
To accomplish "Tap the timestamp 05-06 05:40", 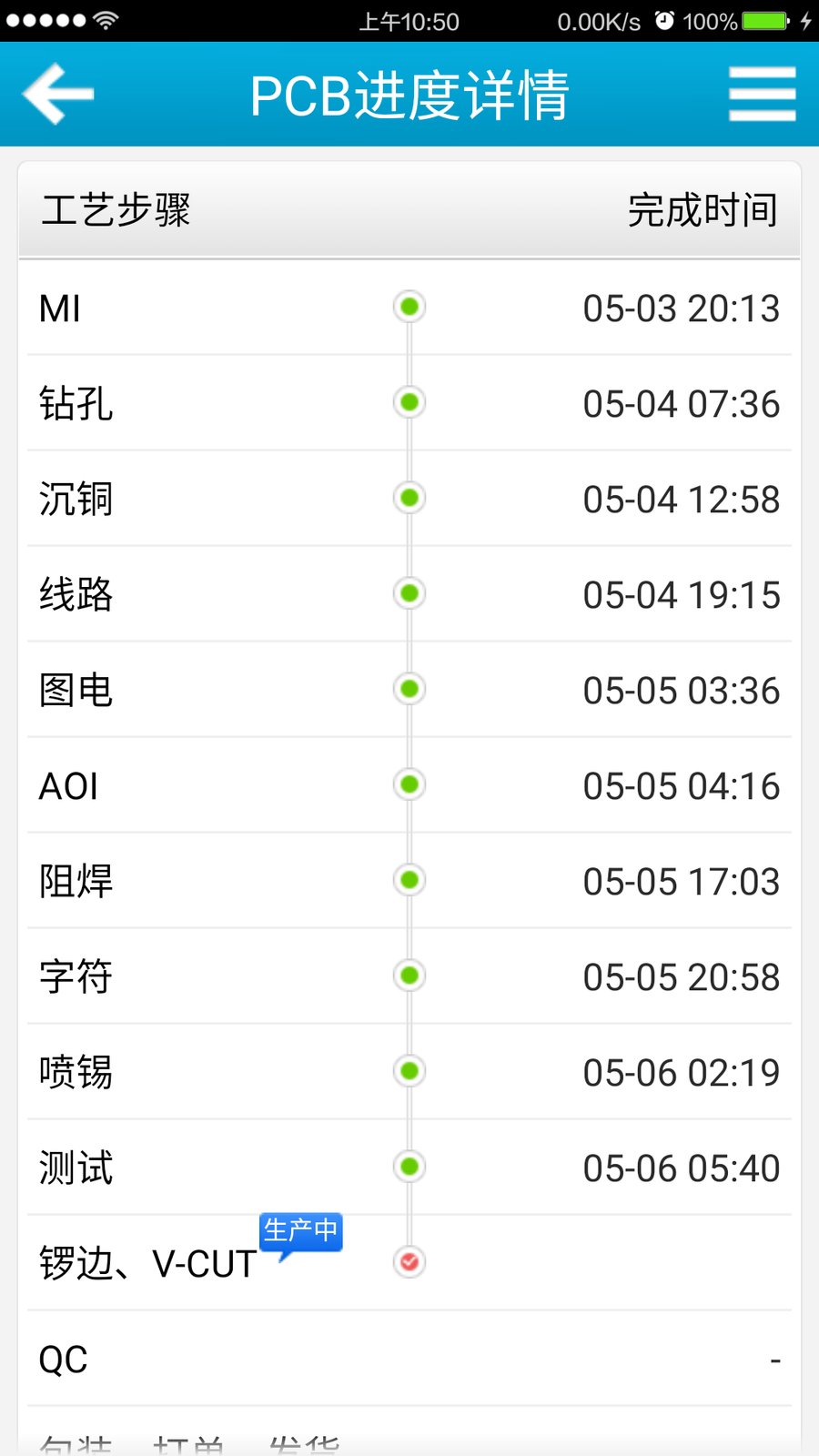I will click(682, 1166).
